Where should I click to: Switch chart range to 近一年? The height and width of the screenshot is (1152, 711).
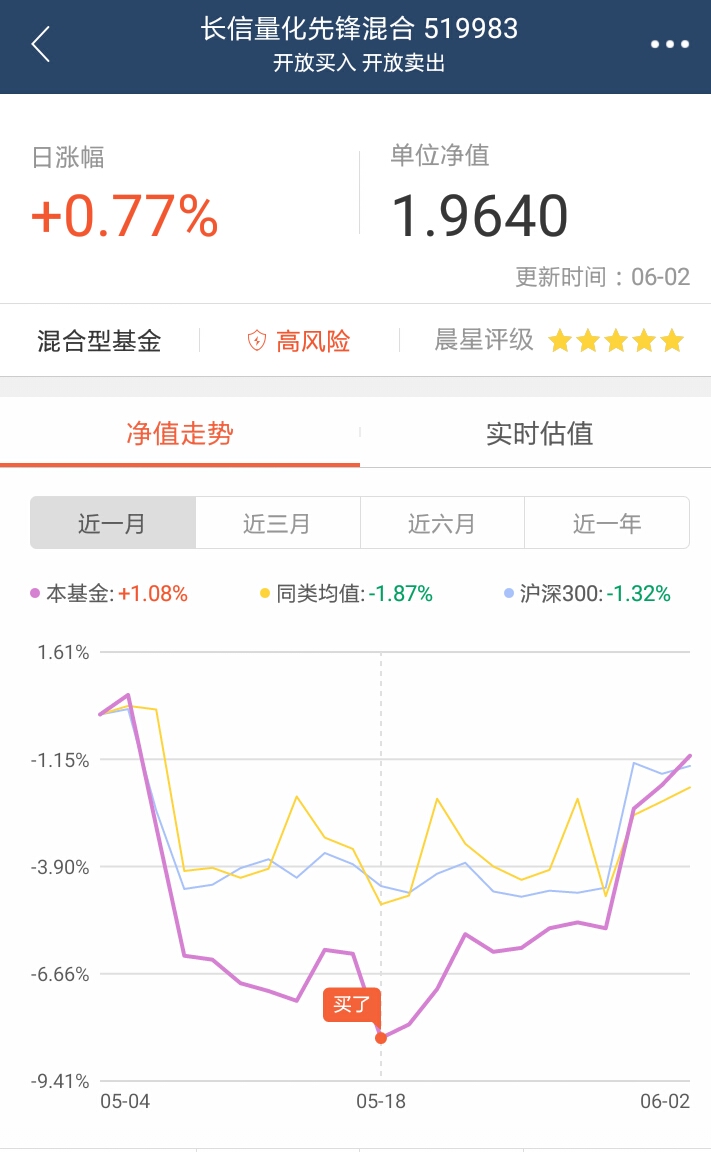coord(607,523)
